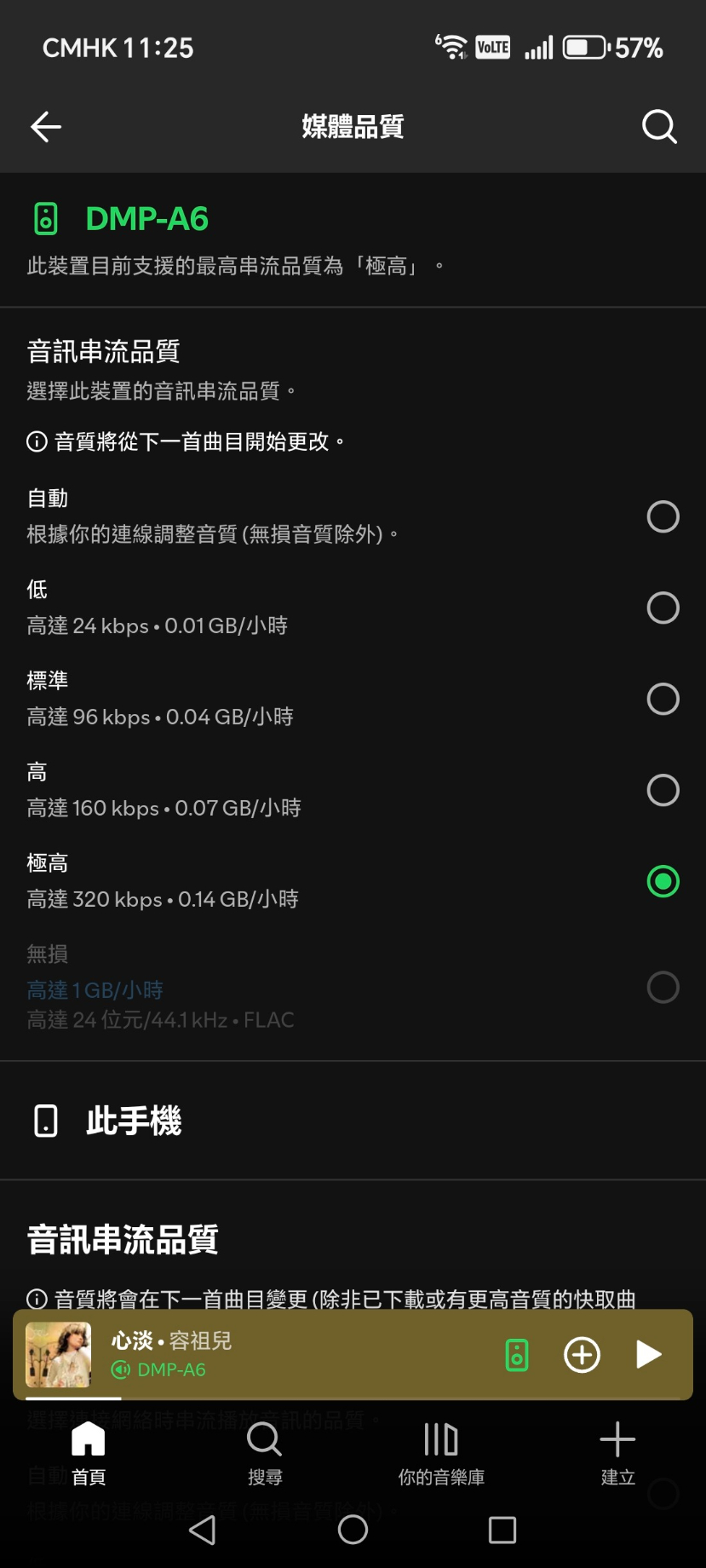The height and width of the screenshot is (1568, 706).
Task: Add 心淡 to your library
Action: (x=583, y=1354)
